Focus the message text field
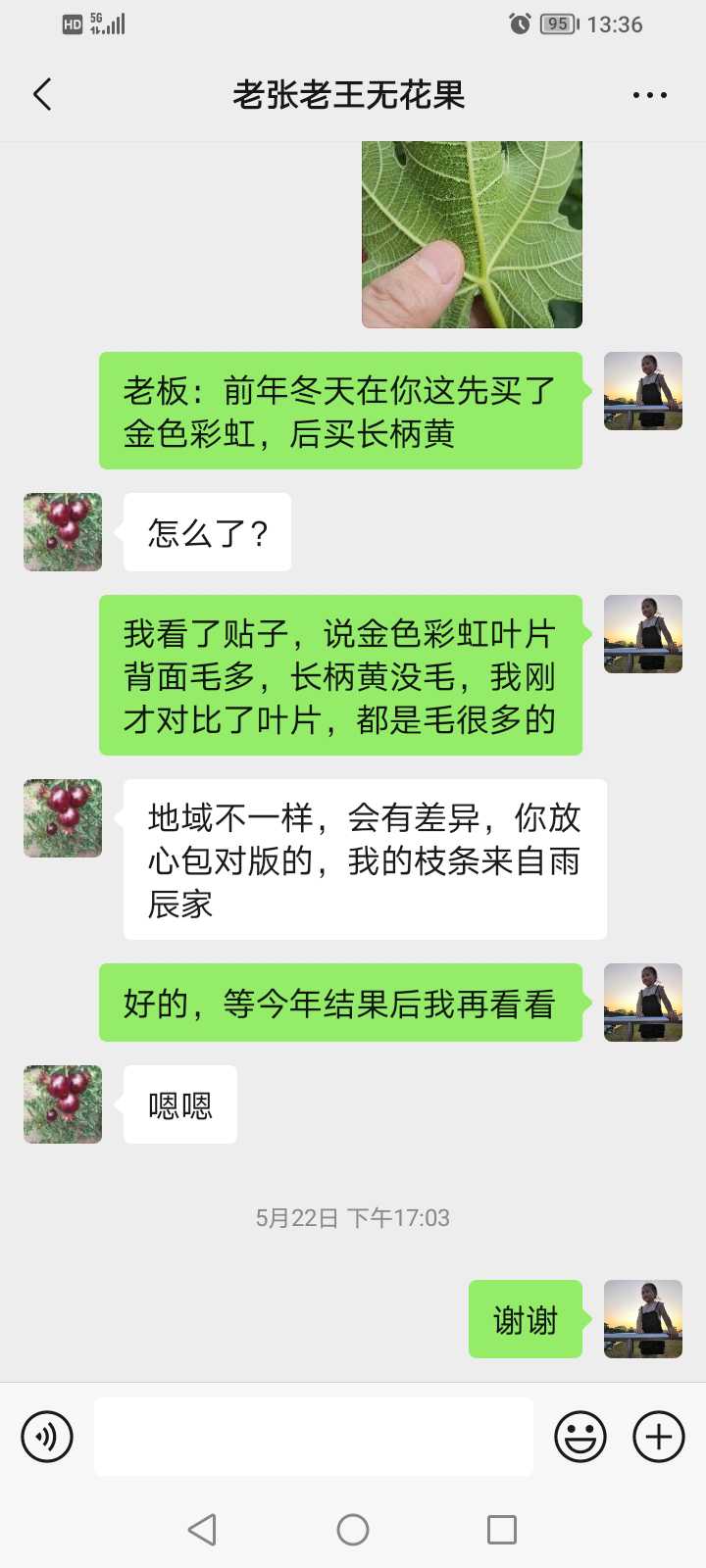 click(314, 1437)
